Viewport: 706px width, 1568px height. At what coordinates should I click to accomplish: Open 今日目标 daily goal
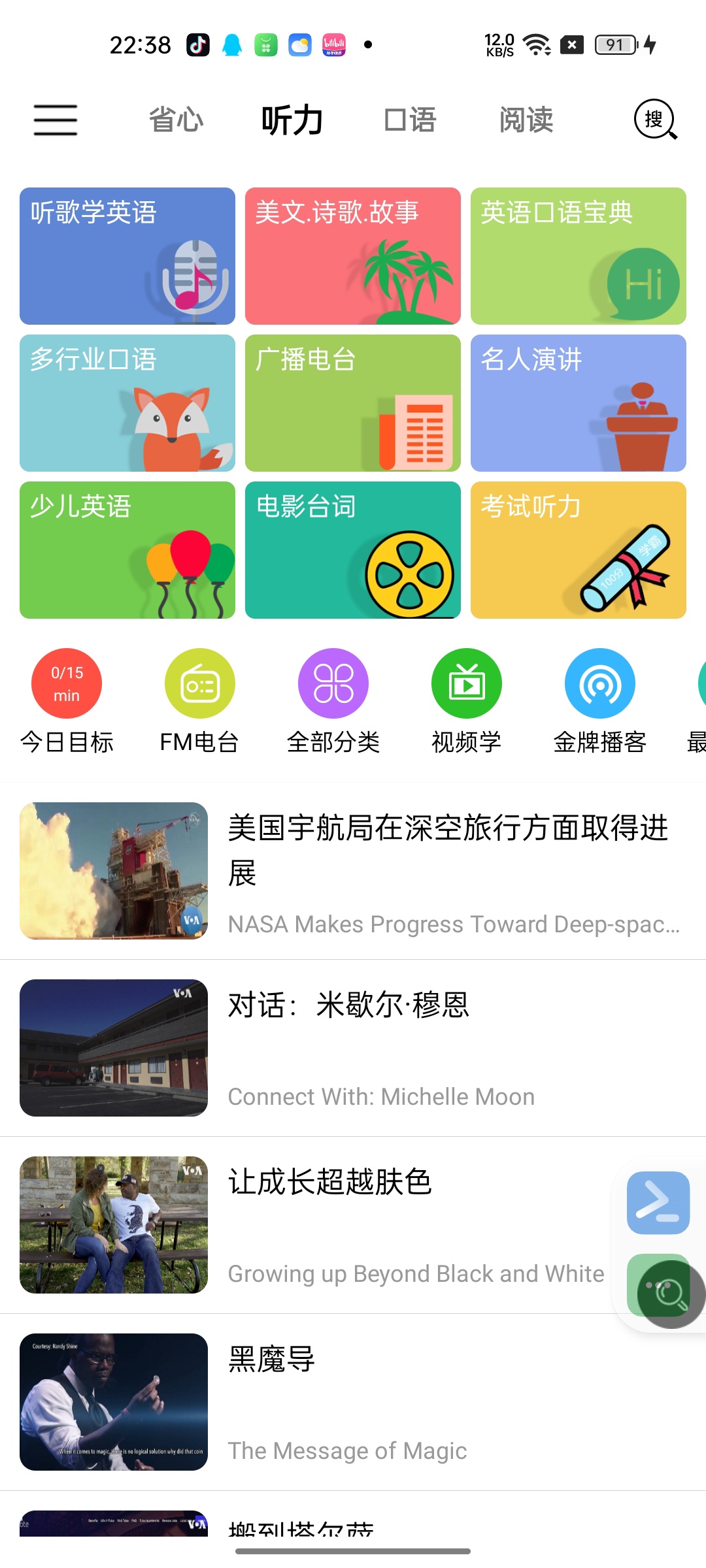click(67, 700)
